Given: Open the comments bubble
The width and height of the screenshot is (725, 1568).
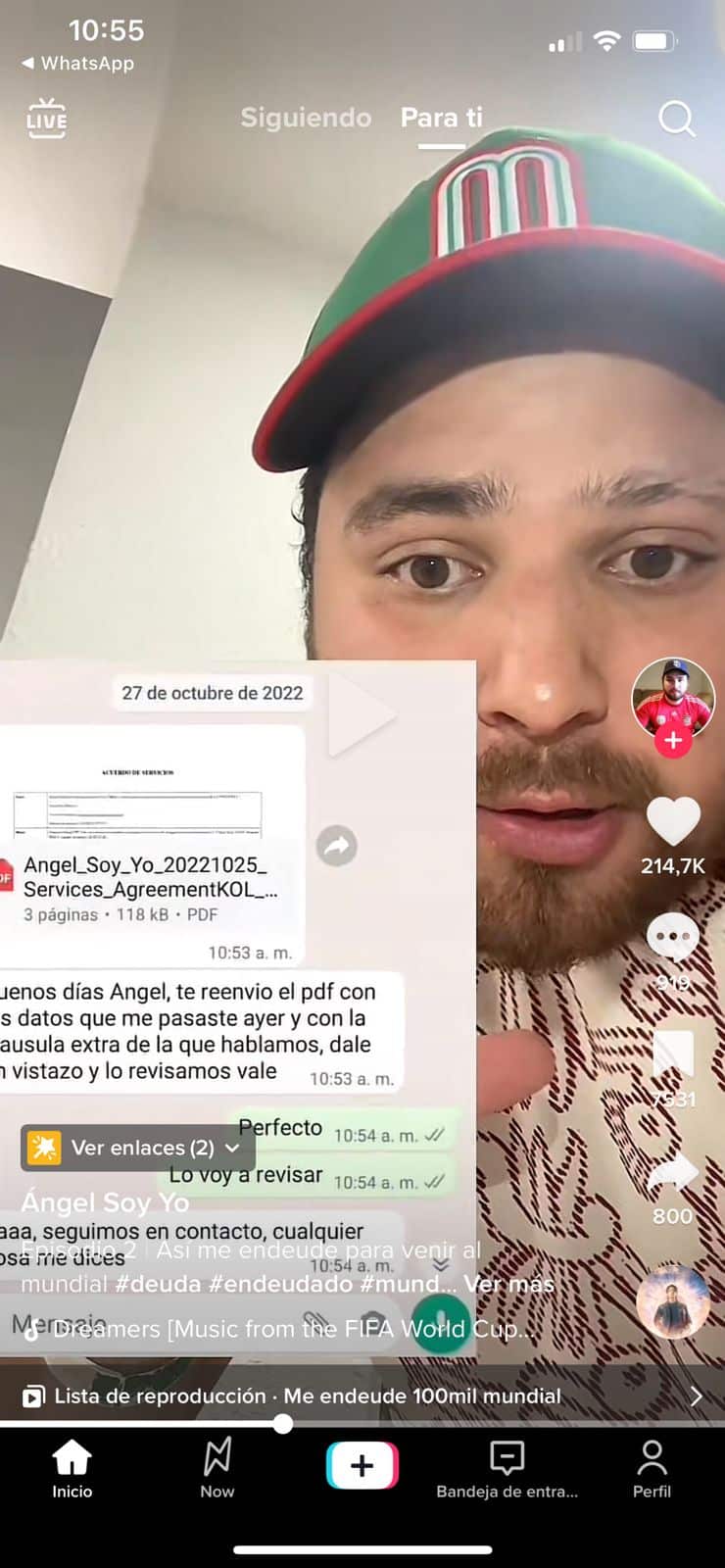Looking at the screenshot, I should coord(673,938).
